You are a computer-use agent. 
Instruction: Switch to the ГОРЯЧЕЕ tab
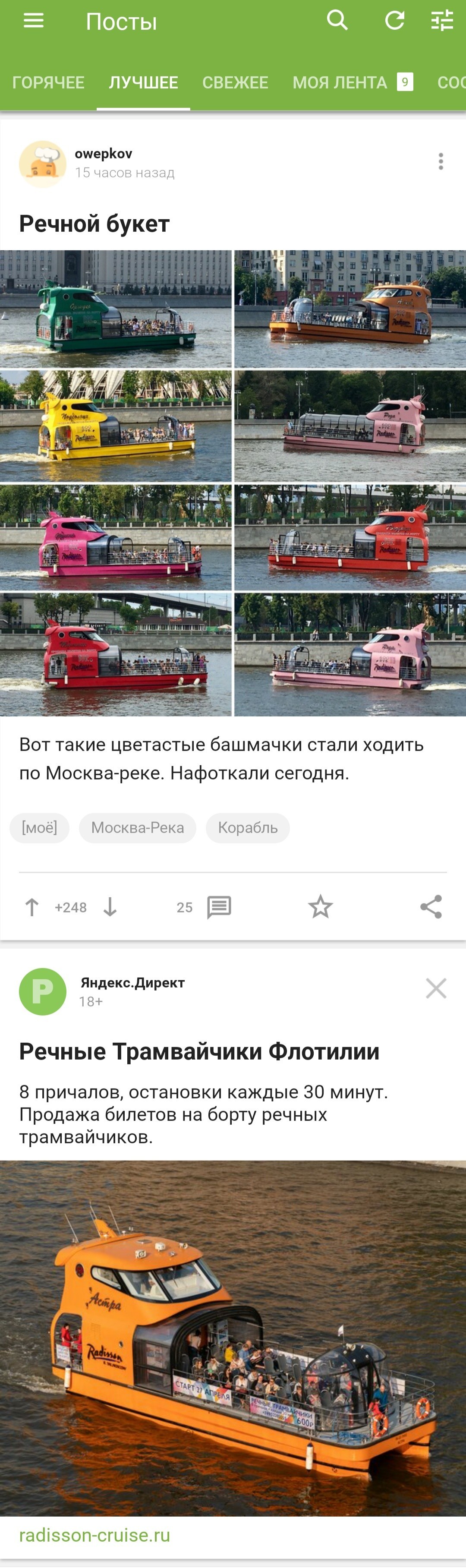click(x=48, y=82)
